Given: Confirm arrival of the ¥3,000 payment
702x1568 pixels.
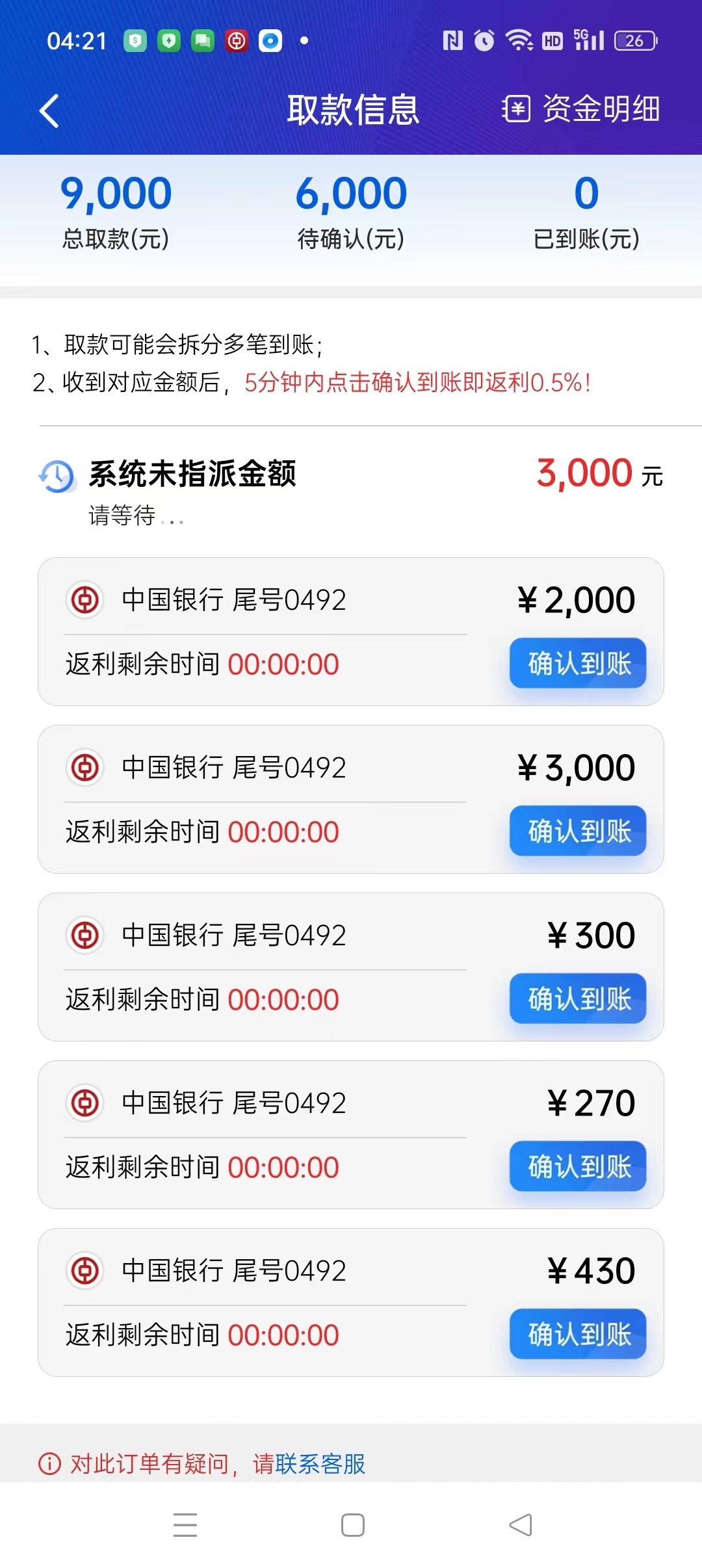Looking at the screenshot, I should [577, 831].
